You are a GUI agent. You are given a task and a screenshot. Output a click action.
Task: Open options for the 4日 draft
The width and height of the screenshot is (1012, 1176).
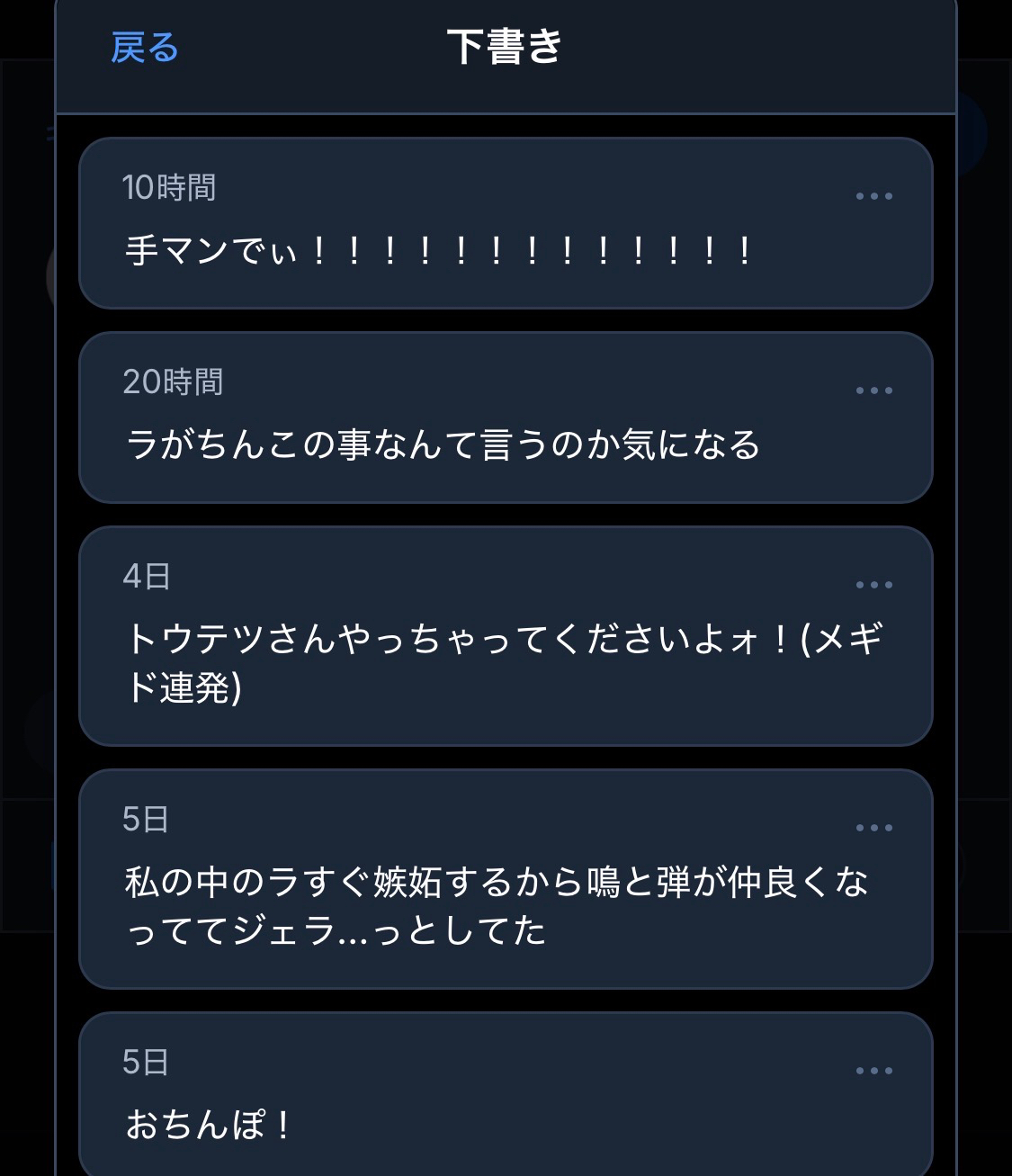873,585
